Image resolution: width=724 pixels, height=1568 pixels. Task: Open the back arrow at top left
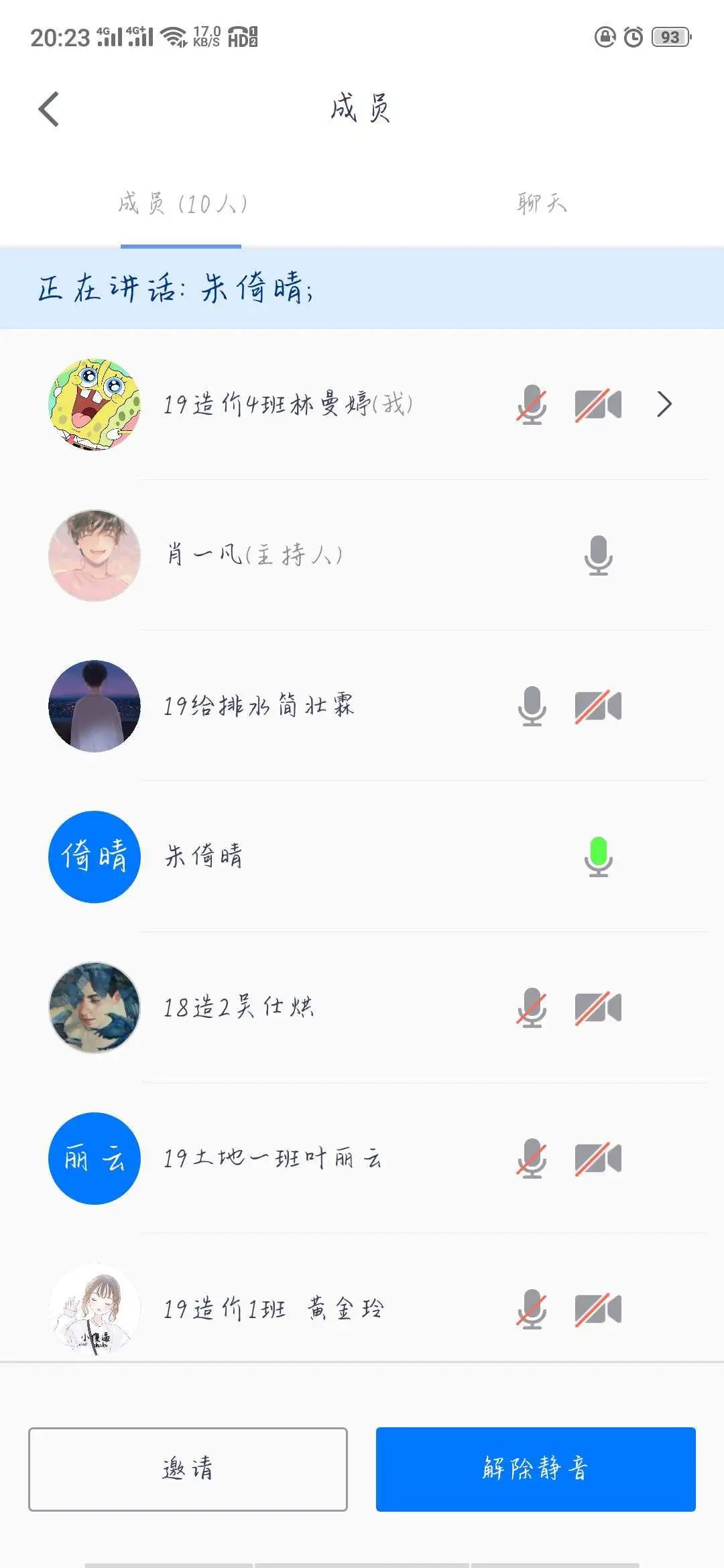tap(47, 109)
